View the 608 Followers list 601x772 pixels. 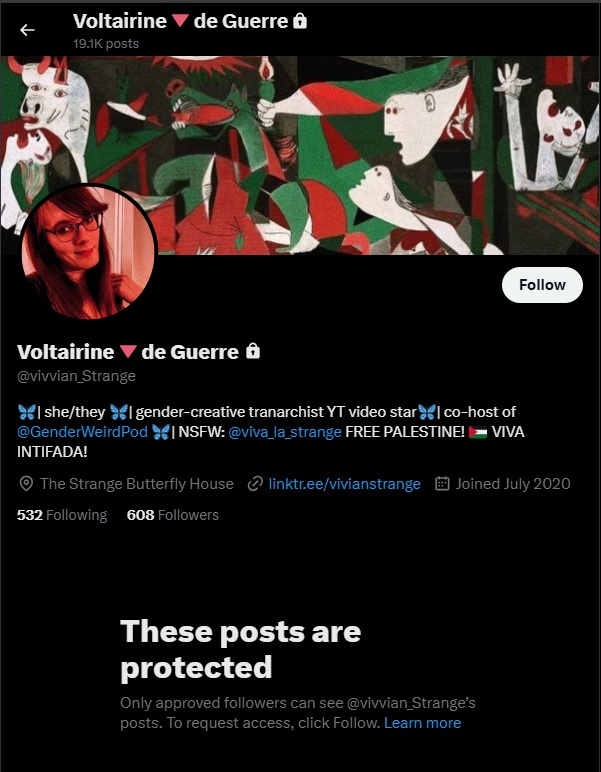[x=172, y=515]
